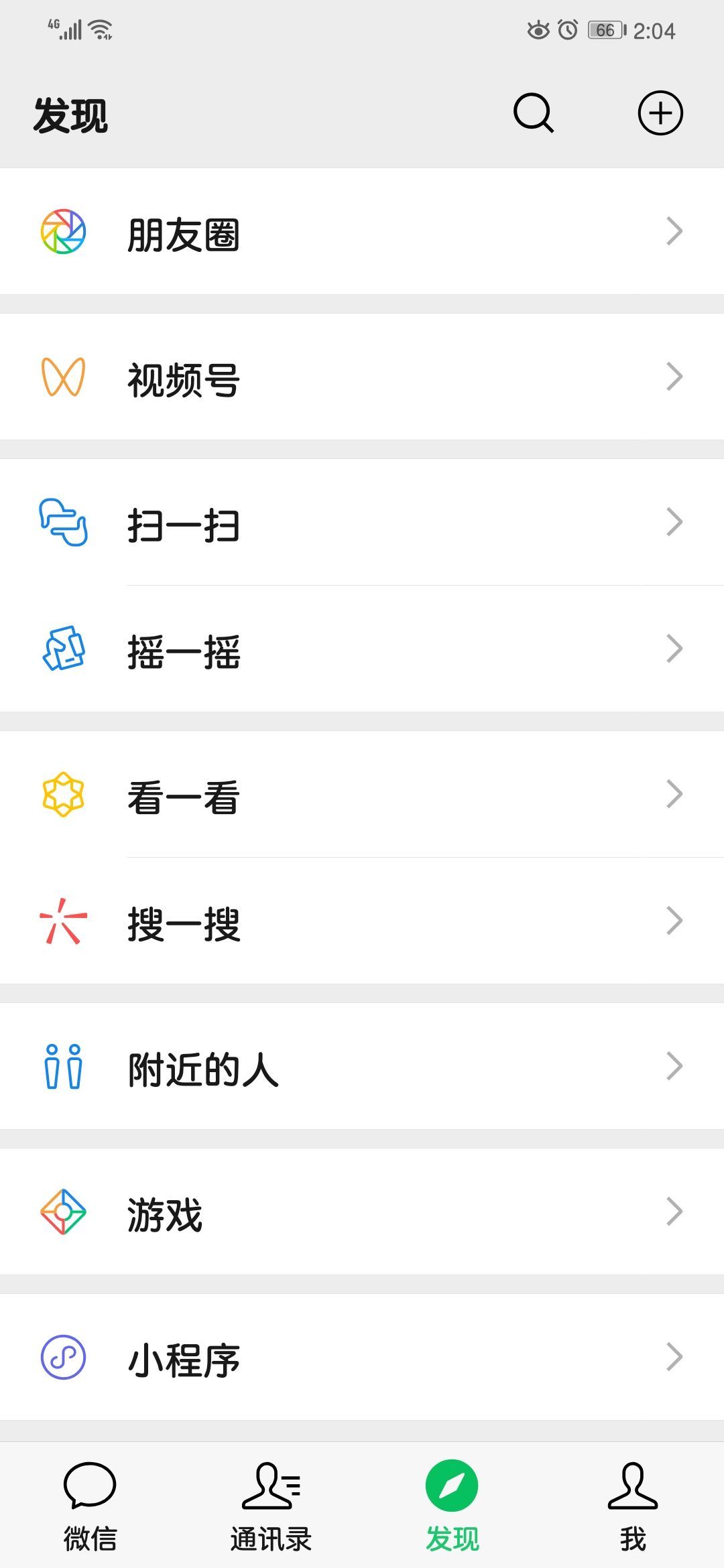Select the Channels (视频号) icon

point(64,379)
